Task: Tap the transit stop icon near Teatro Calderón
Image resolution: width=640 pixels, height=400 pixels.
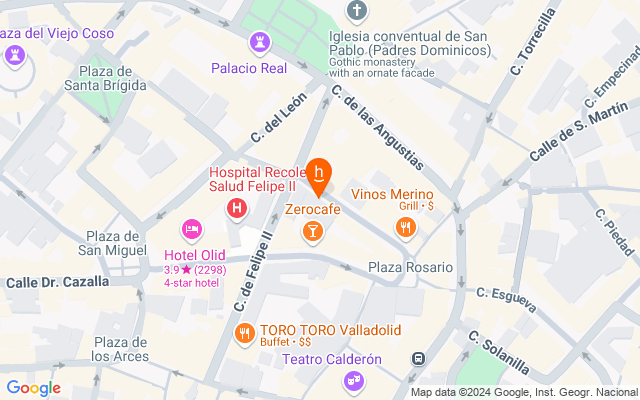Action: 419,359
